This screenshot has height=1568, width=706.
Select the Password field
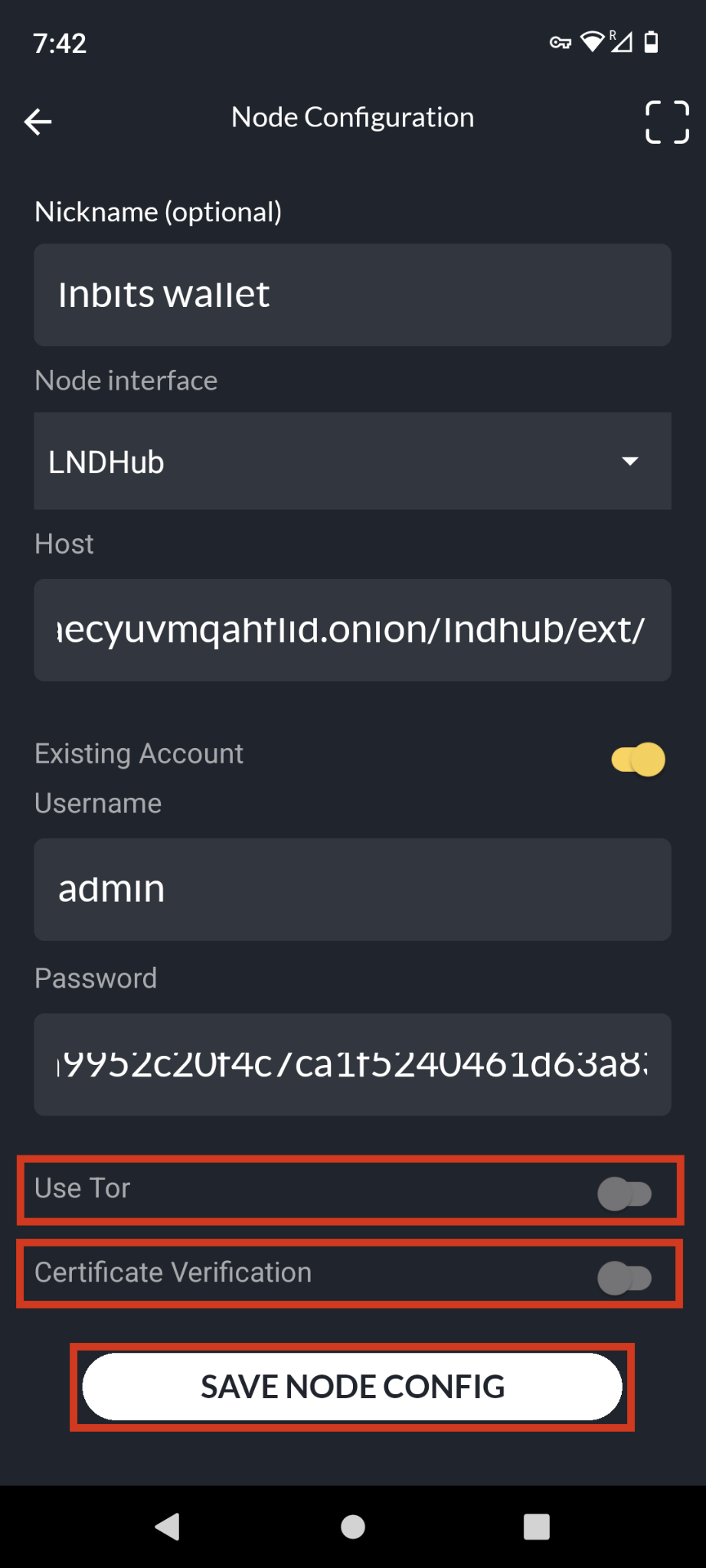[x=352, y=1064]
